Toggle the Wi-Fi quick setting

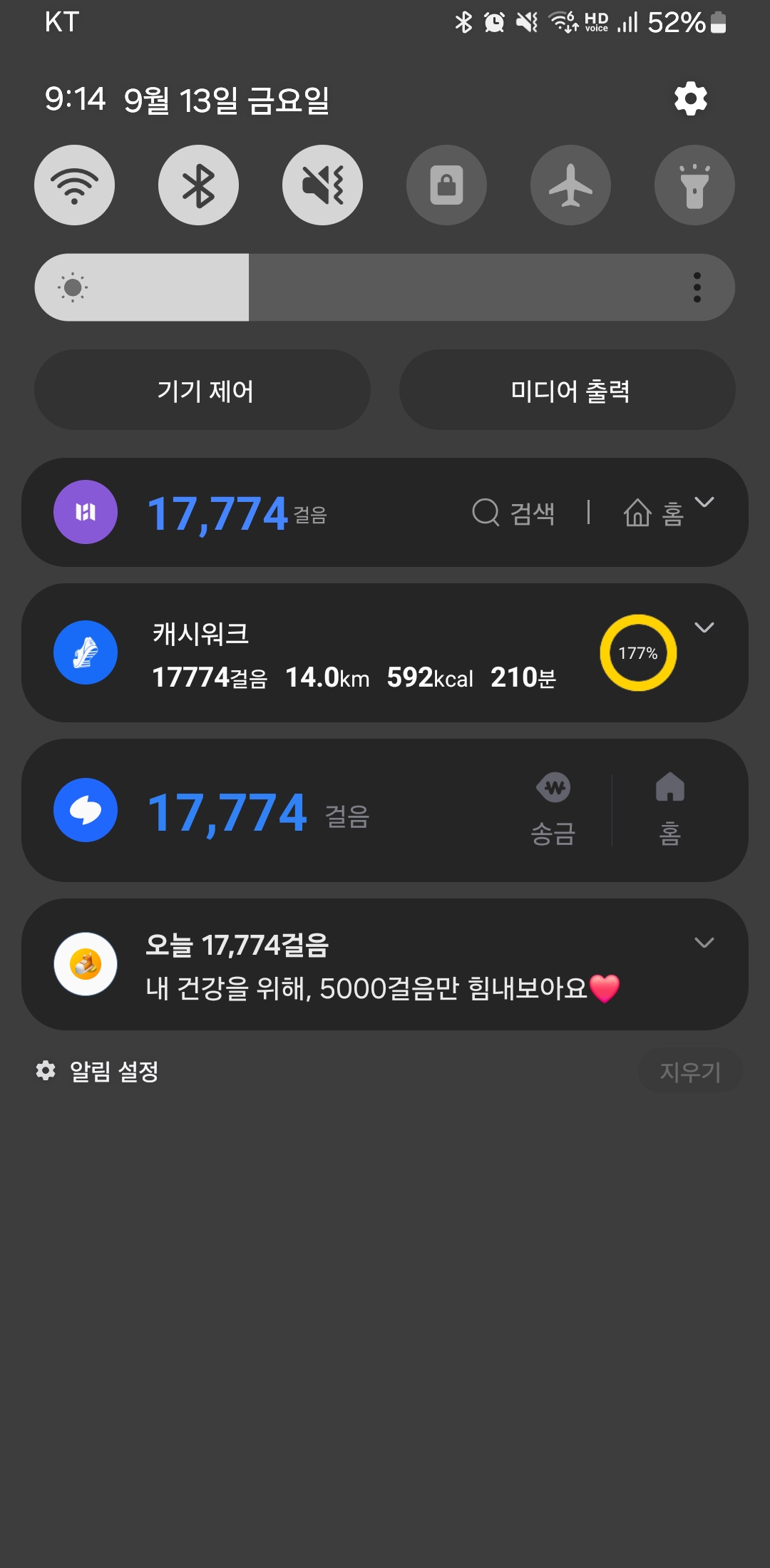tap(75, 185)
